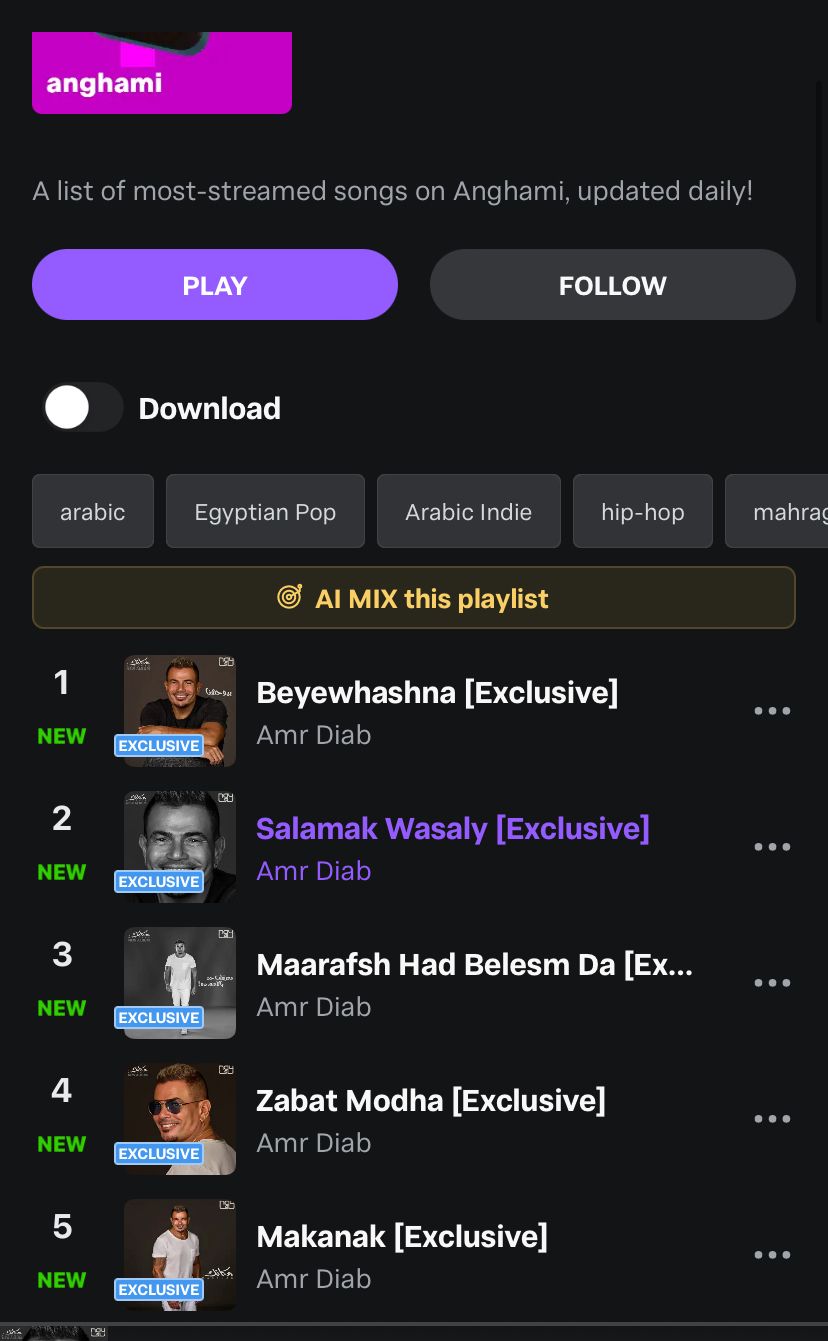Screen dimensions: 828x1341
Task: Play the top songs playlist
Action: pos(215,285)
